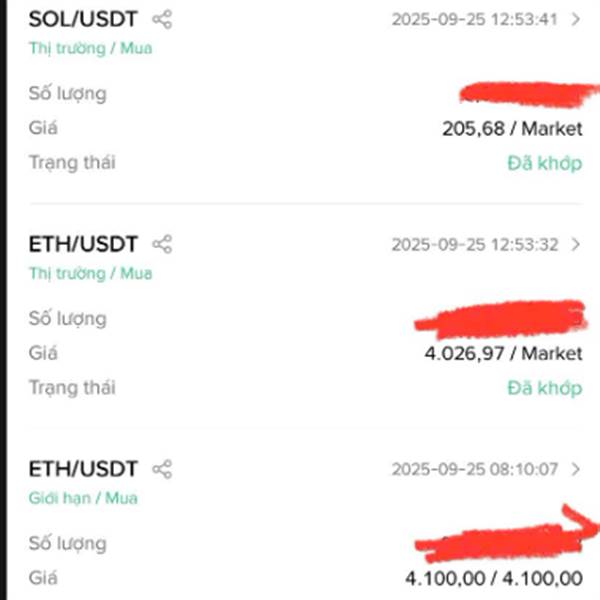Open ETH/USDT limit order details from 08:10:07
This screenshot has width=600, height=600.
(x=575, y=469)
